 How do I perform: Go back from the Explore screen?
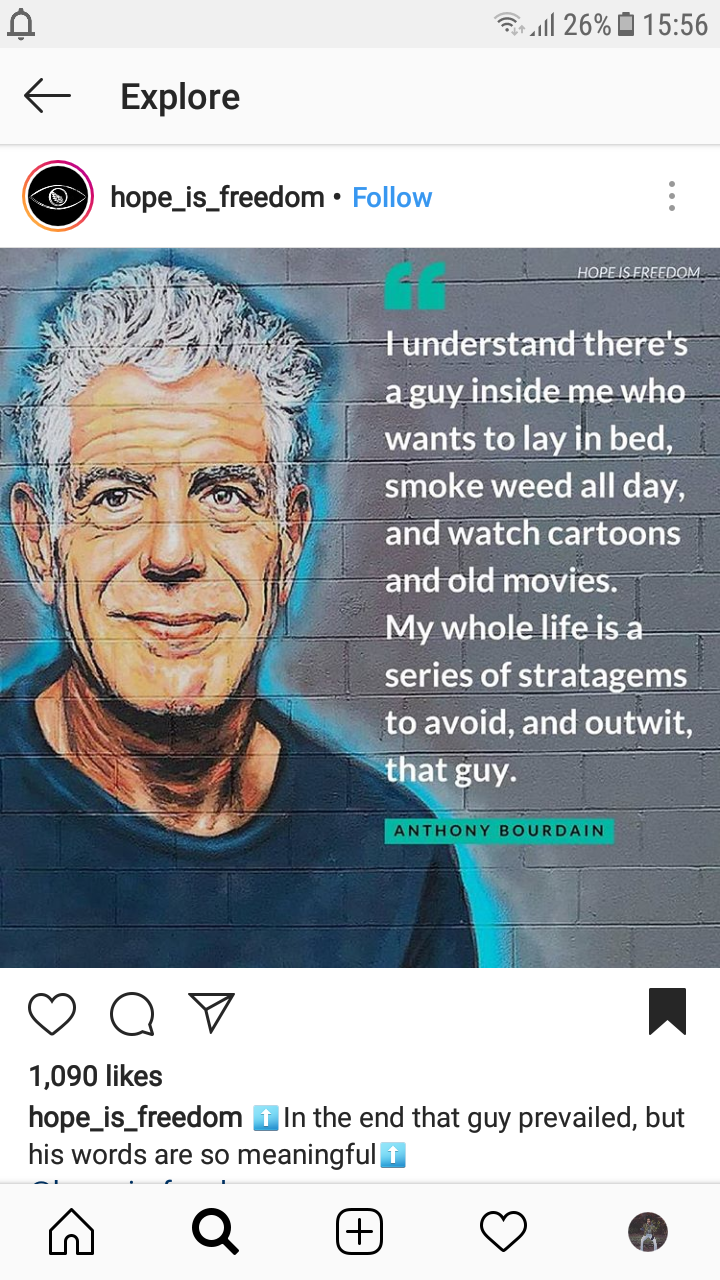click(x=47, y=96)
